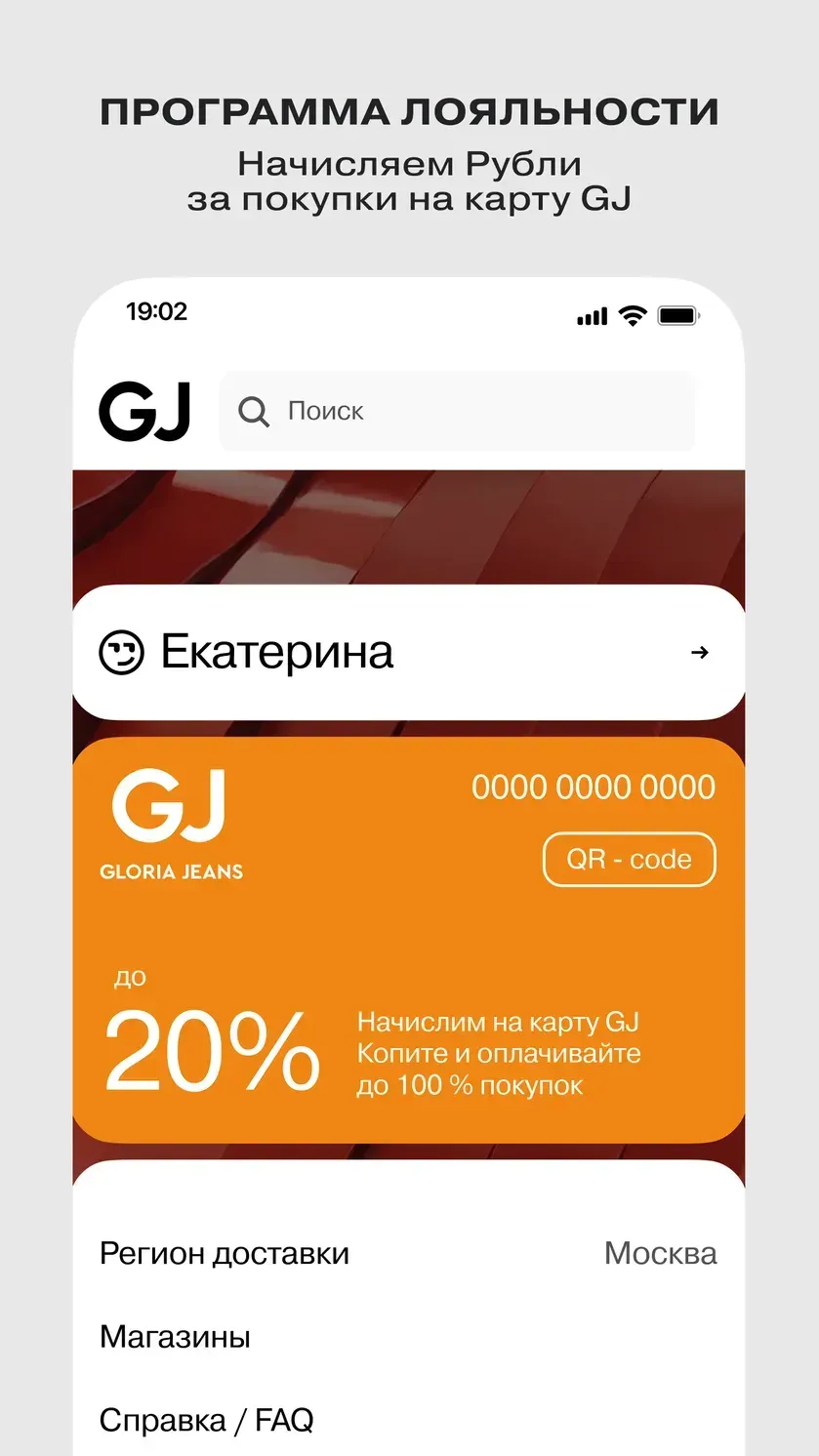This screenshot has width=819, height=1456.
Task: Tap the GJ Gloria Jeans logo on loyalty card
Action: click(x=171, y=823)
